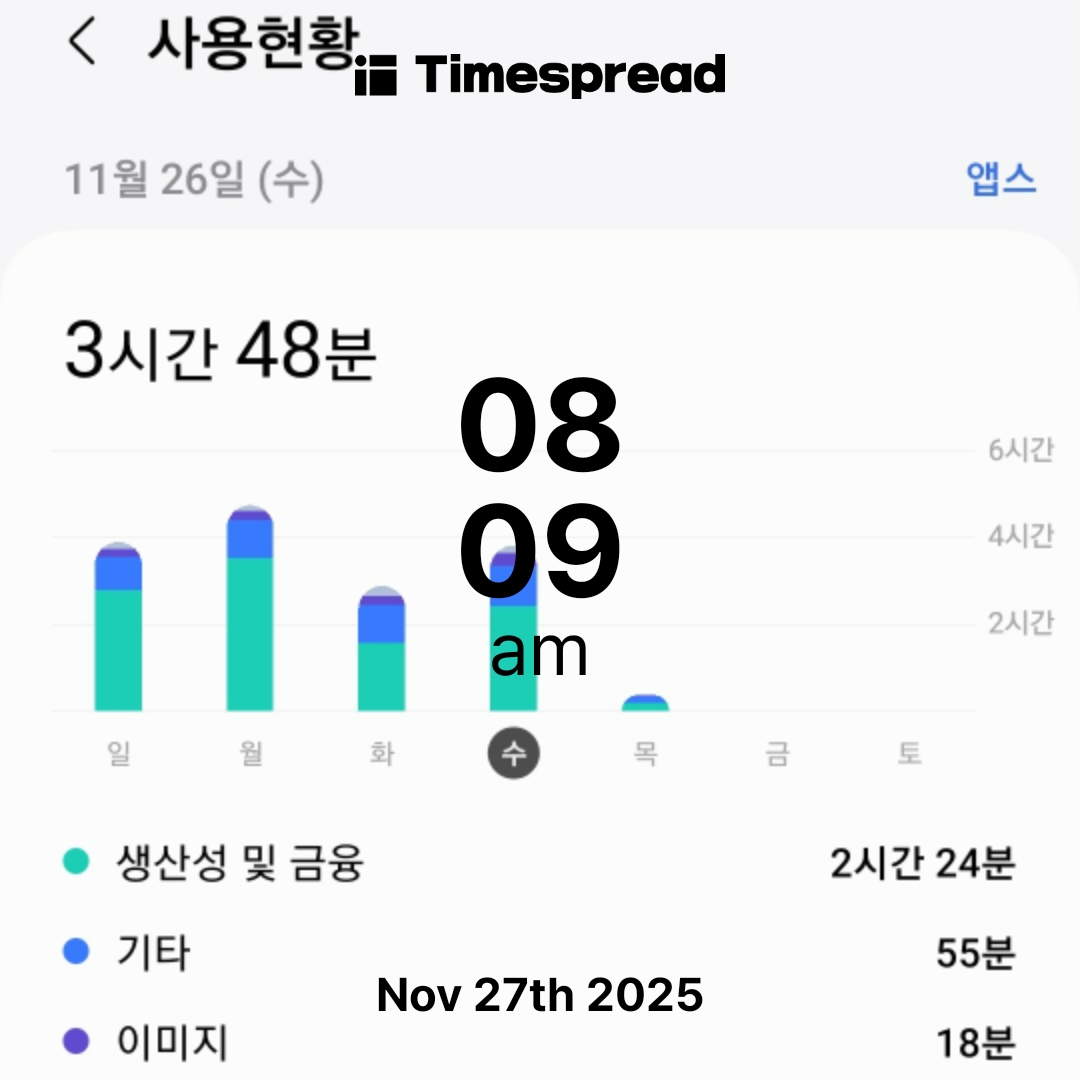The image size is (1080, 1080).
Task: Open the 이미지 category row
Action: 540,1043
